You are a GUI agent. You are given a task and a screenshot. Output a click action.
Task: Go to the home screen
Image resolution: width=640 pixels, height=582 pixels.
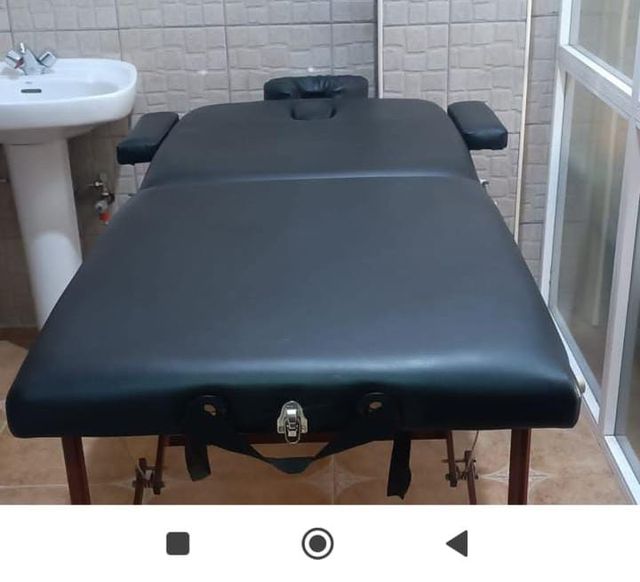click(x=317, y=543)
